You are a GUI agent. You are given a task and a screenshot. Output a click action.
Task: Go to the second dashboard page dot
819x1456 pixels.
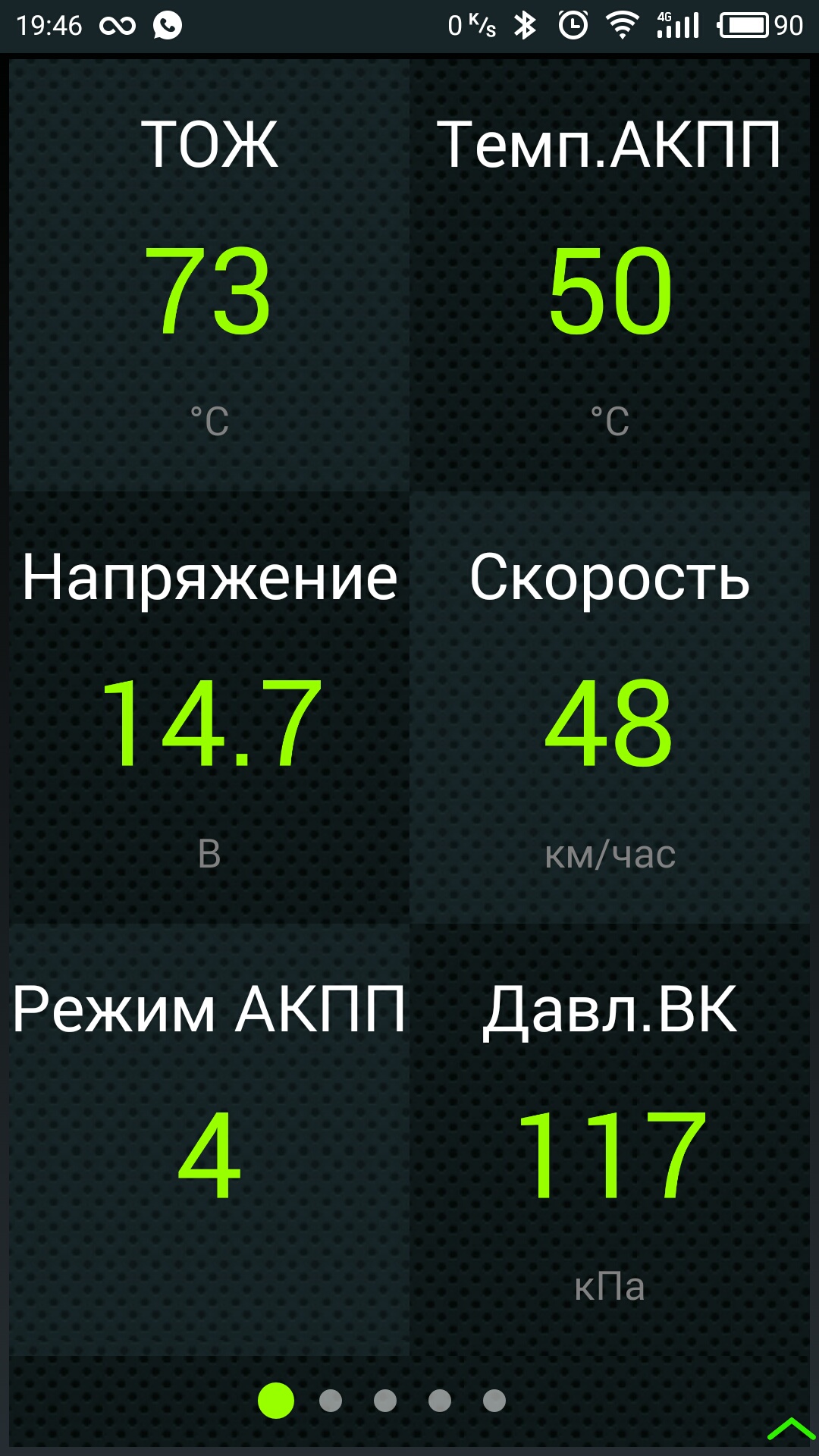(x=331, y=1401)
